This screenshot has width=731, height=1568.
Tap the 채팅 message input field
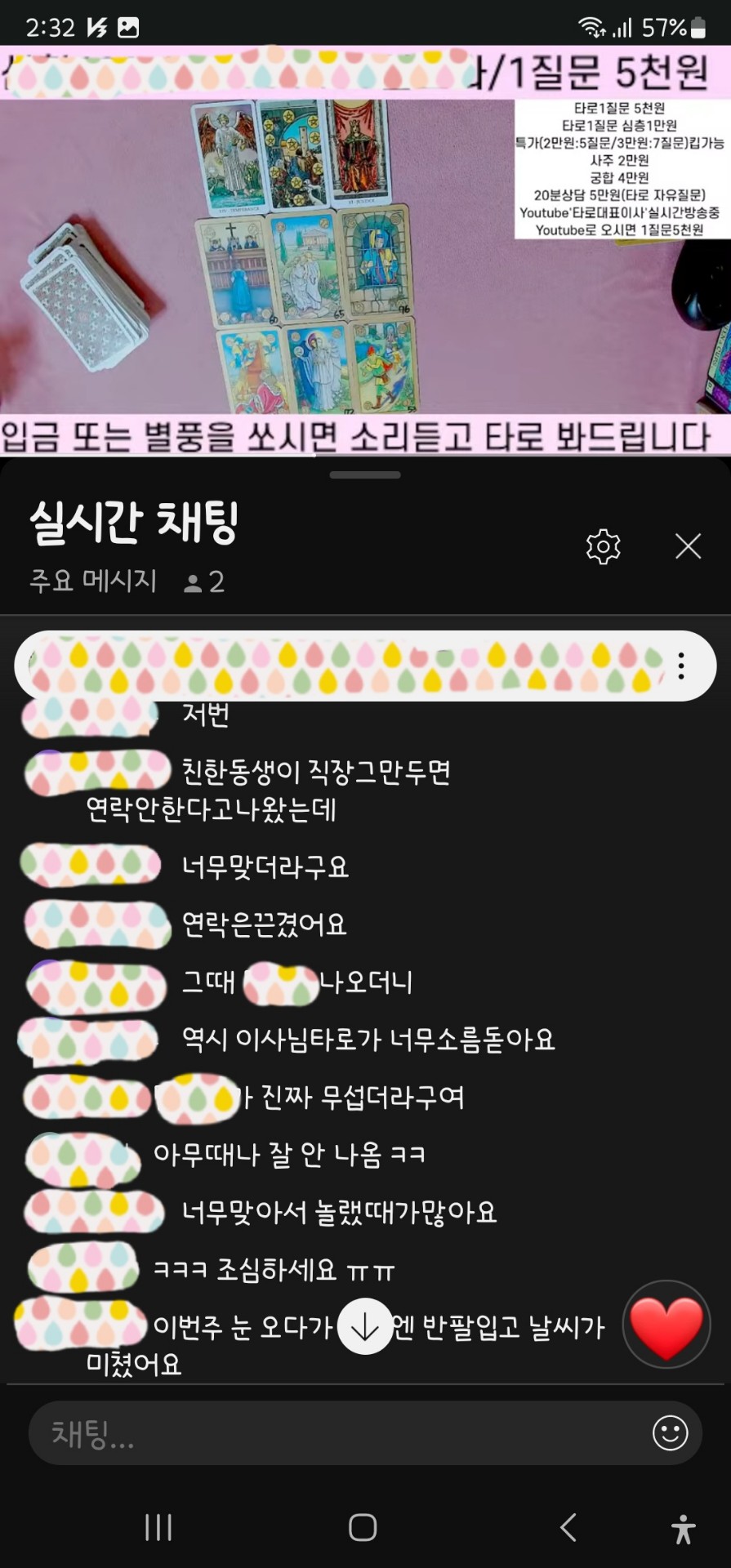coord(327,1433)
